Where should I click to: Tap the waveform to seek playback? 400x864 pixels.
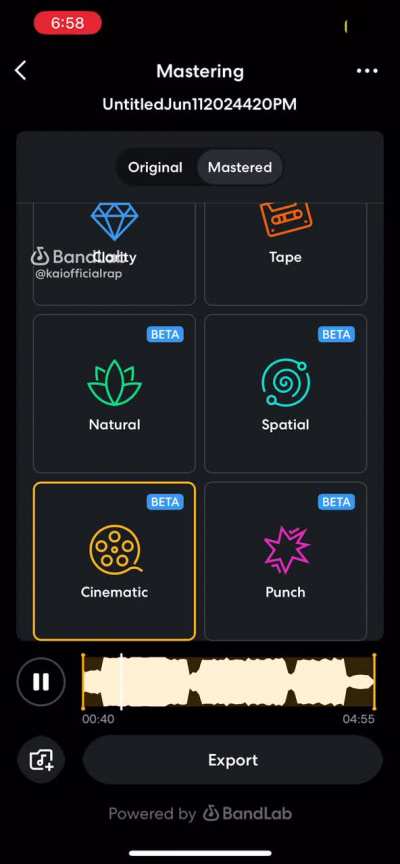click(x=229, y=682)
